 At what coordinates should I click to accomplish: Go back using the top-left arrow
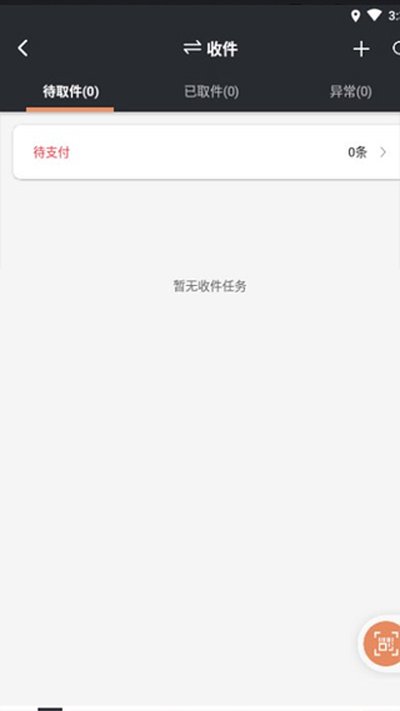[x=23, y=48]
